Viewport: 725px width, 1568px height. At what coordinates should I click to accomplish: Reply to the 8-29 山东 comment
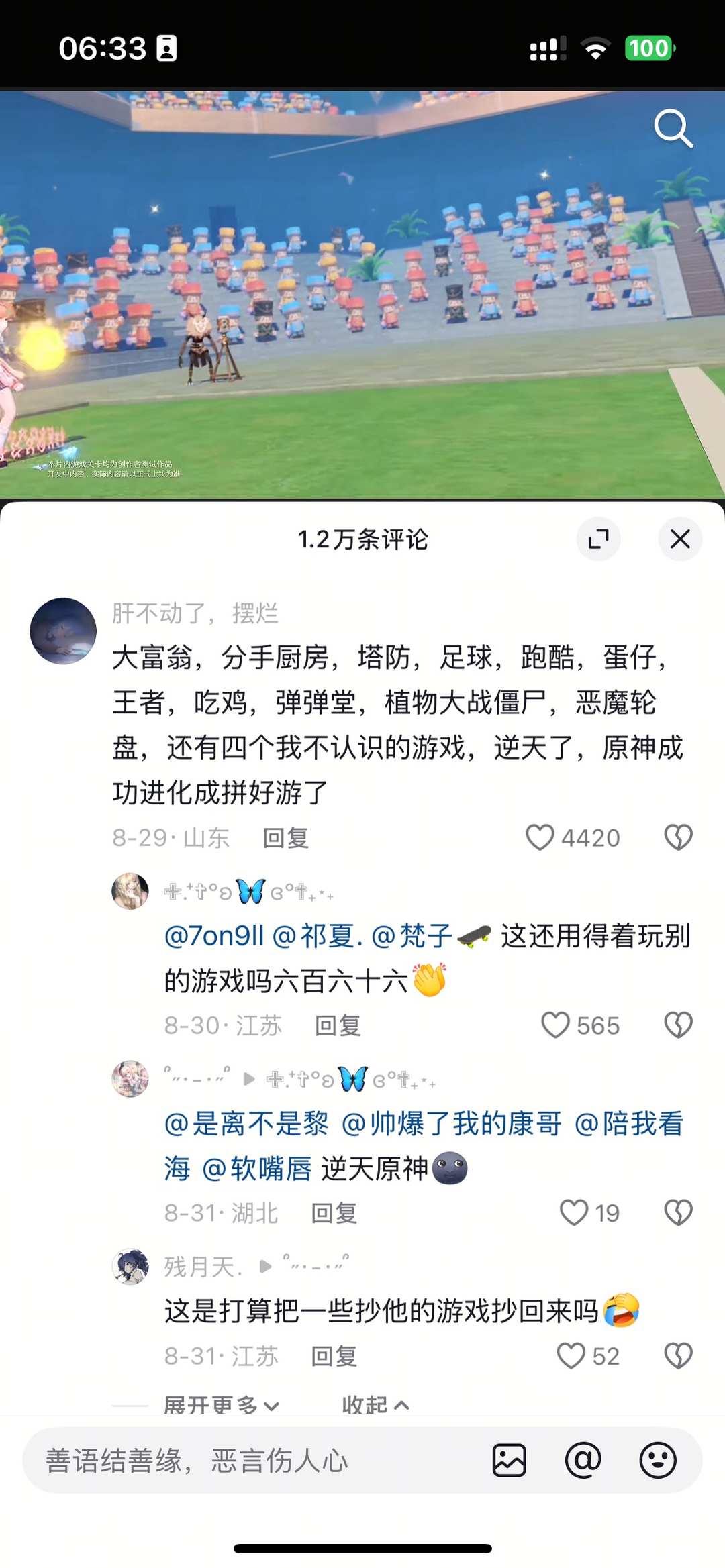click(286, 838)
